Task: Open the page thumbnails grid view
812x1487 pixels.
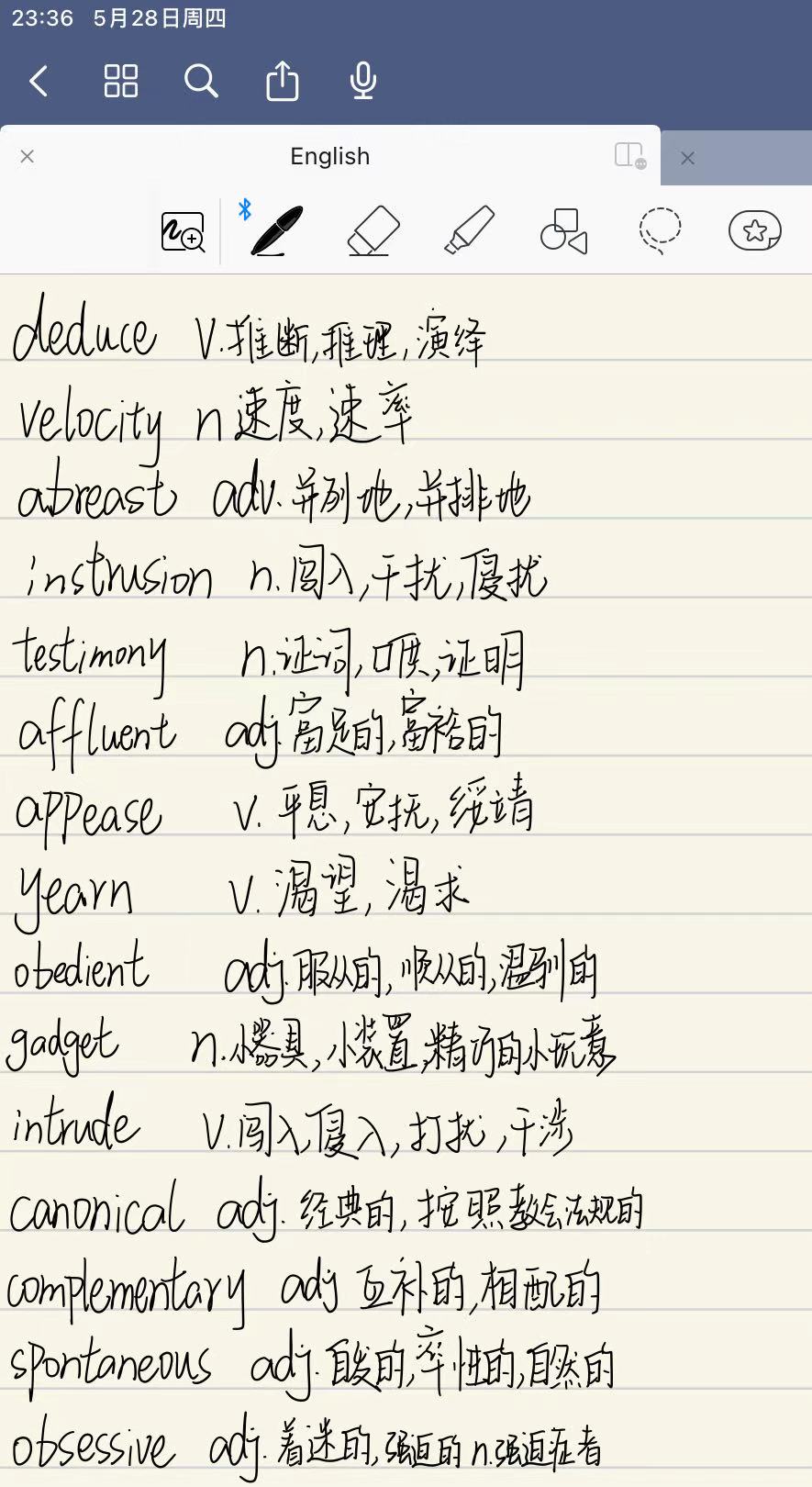Action: [x=121, y=82]
